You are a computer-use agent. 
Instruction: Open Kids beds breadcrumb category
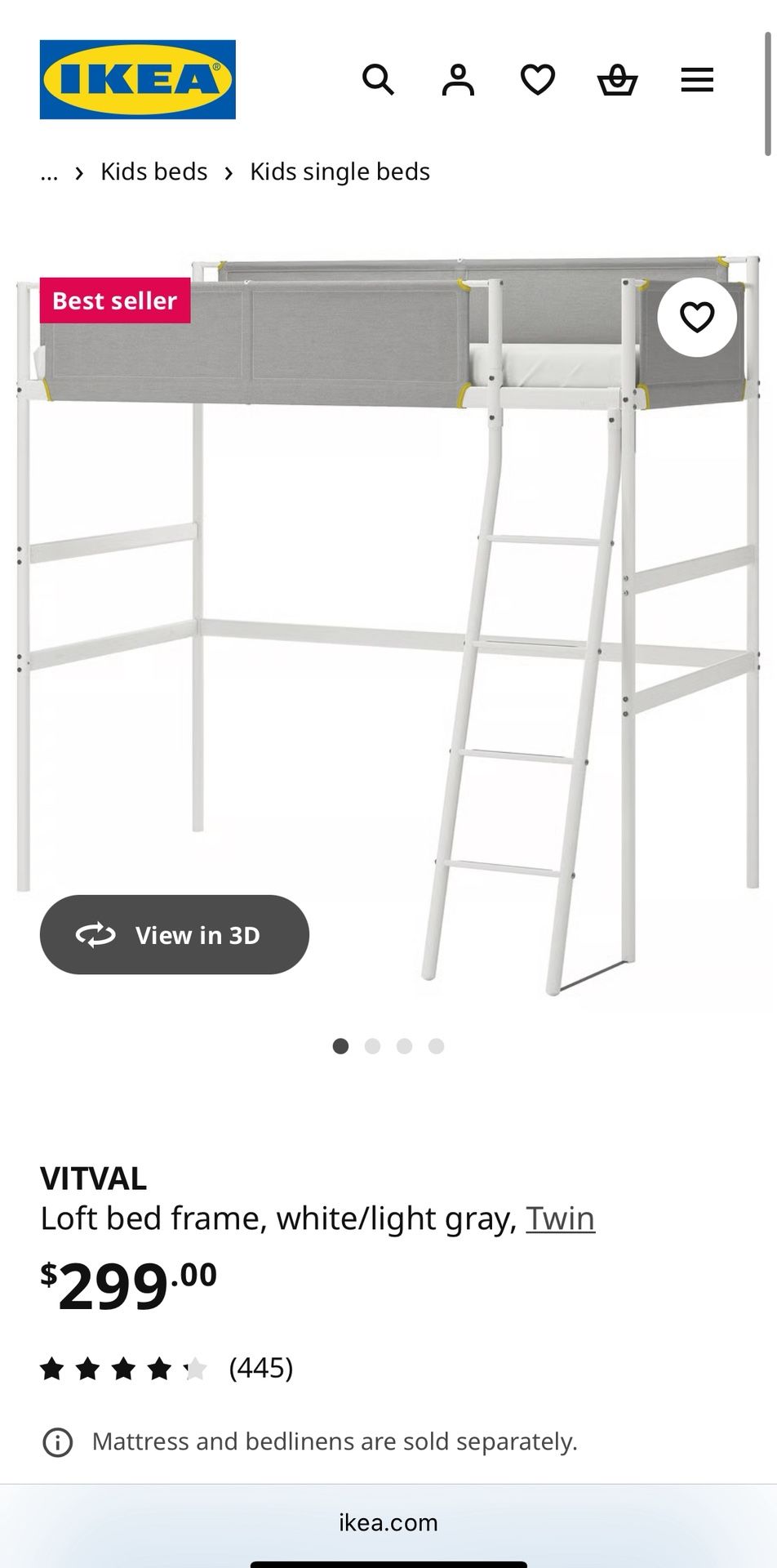click(x=153, y=171)
